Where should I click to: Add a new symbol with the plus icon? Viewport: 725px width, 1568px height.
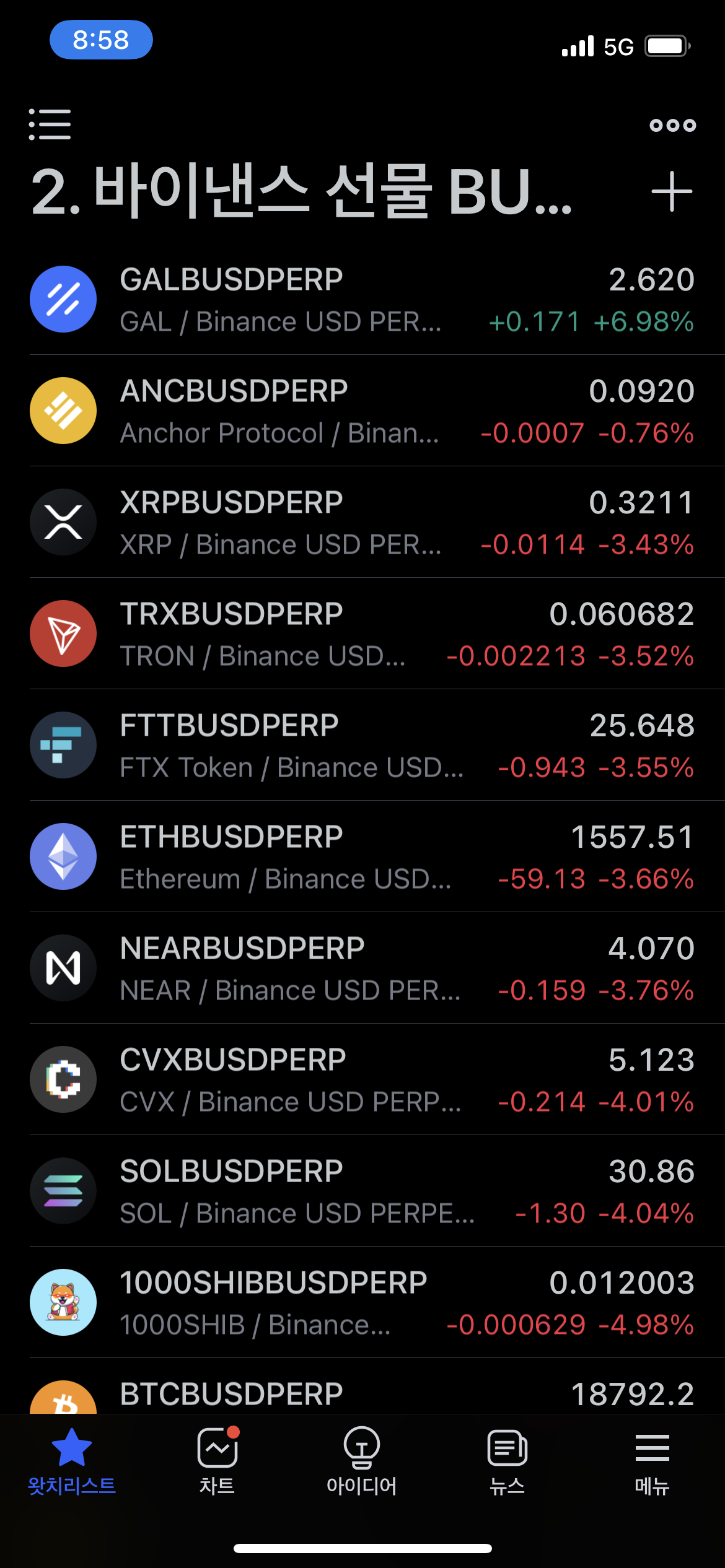click(x=672, y=191)
